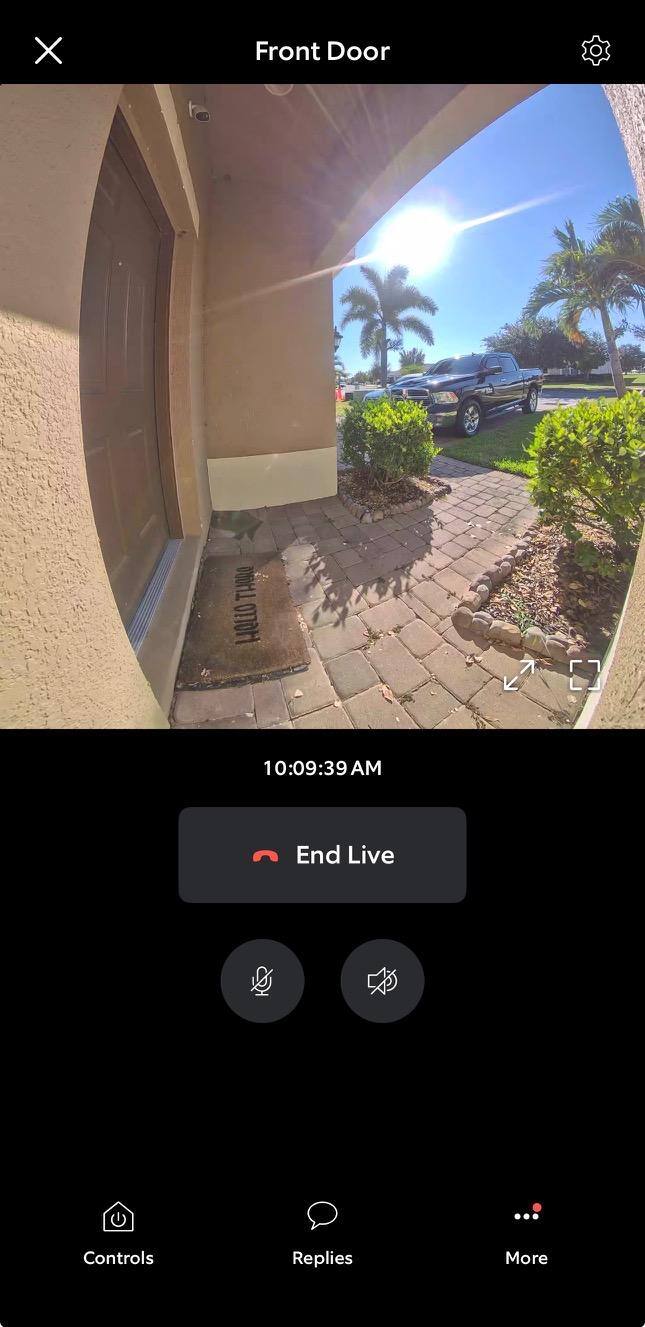The height and width of the screenshot is (1327, 645).
Task: Enter fullscreen video mode
Action: click(x=584, y=675)
